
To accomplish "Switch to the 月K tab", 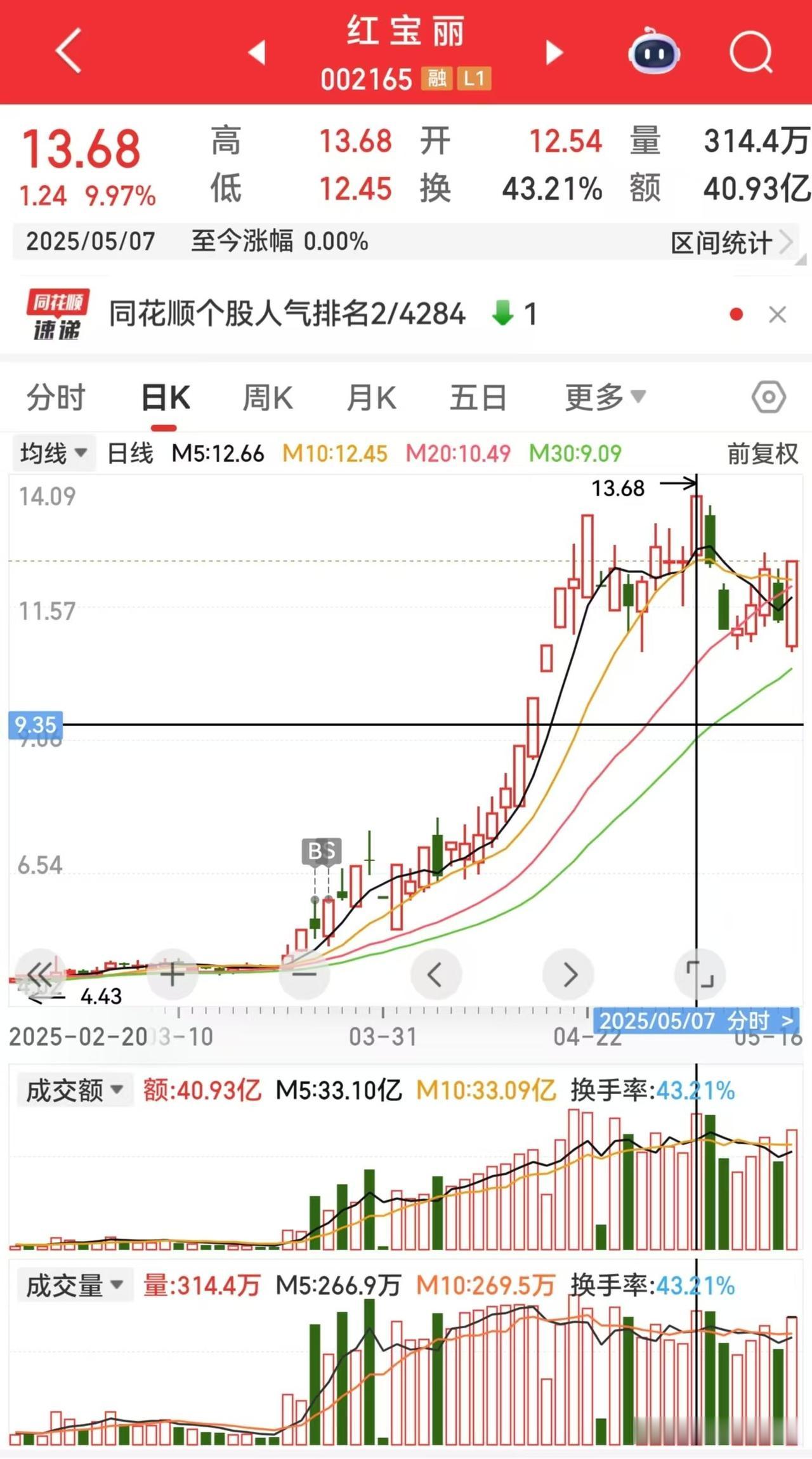I will pyautogui.click(x=371, y=398).
